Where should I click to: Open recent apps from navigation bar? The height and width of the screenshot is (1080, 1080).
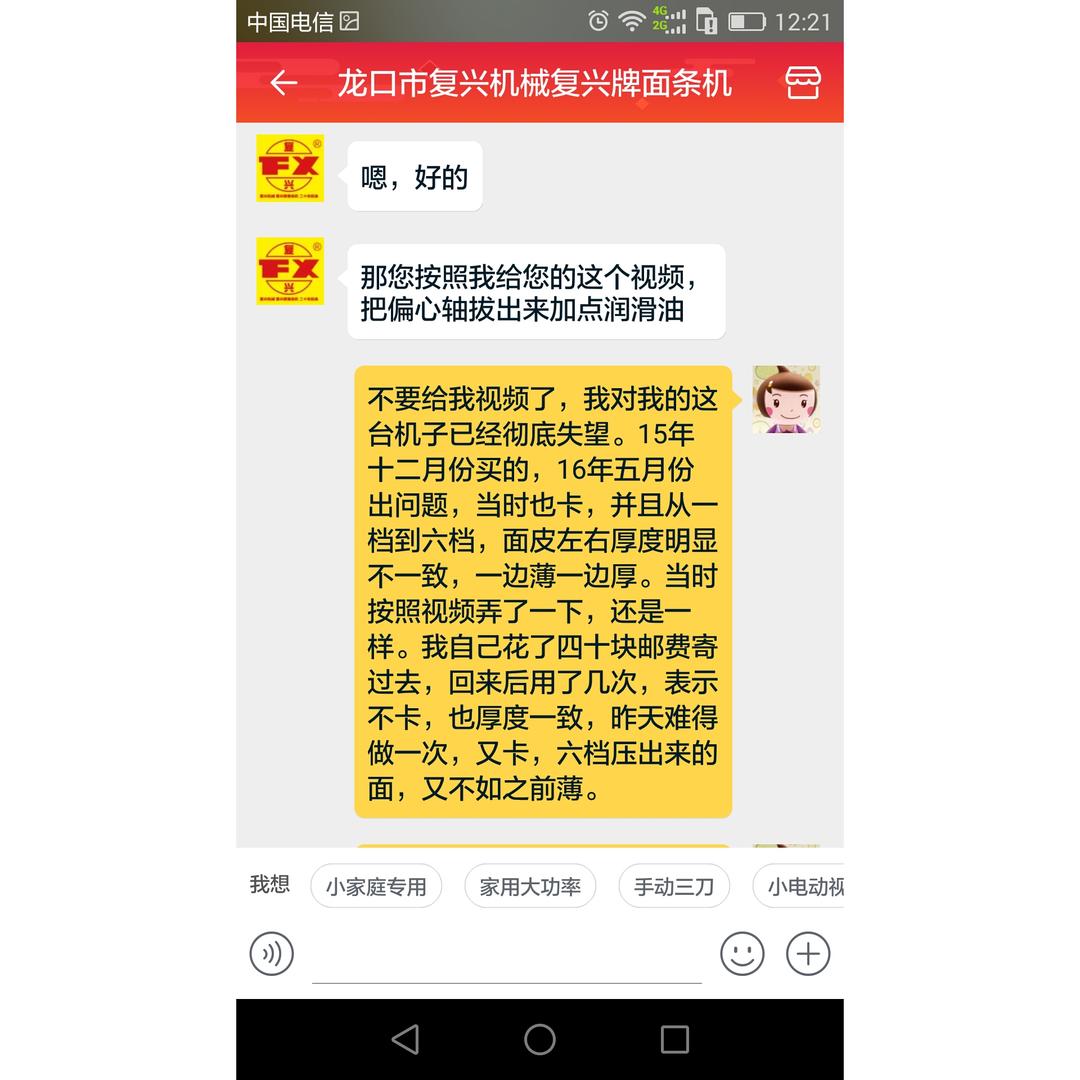tap(675, 1039)
